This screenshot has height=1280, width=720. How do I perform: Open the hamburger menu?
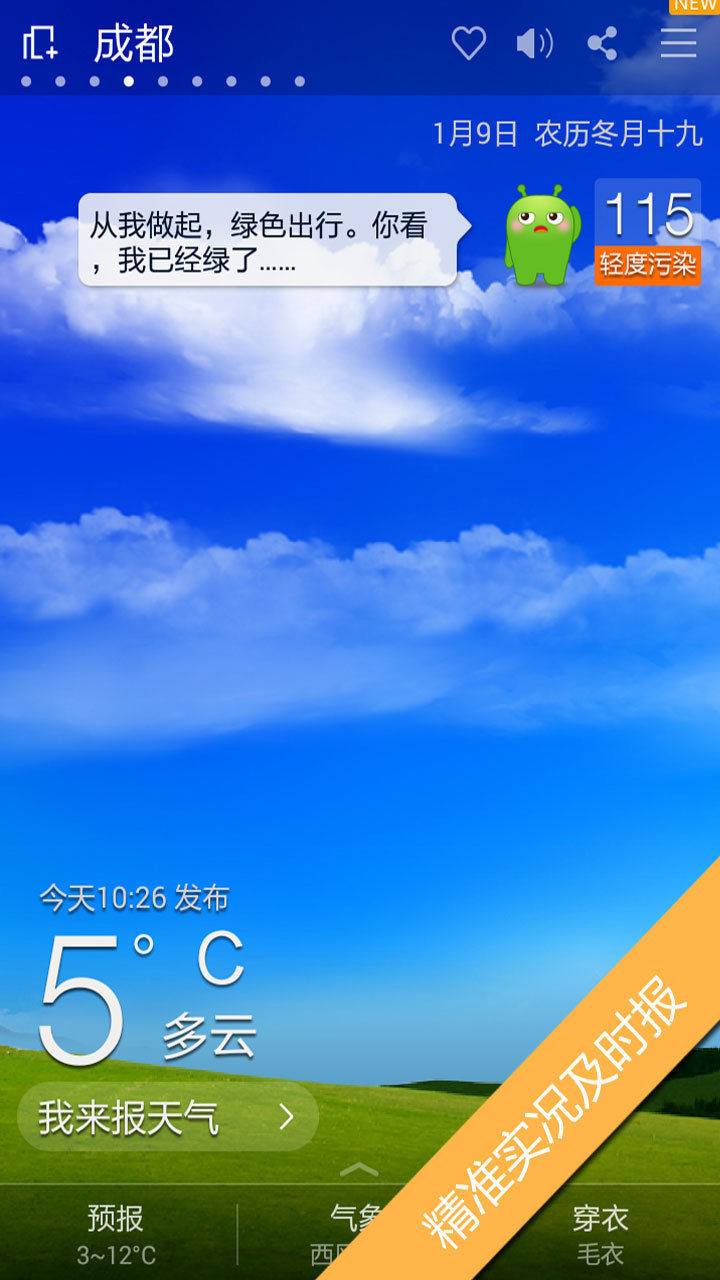click(678, 43)
